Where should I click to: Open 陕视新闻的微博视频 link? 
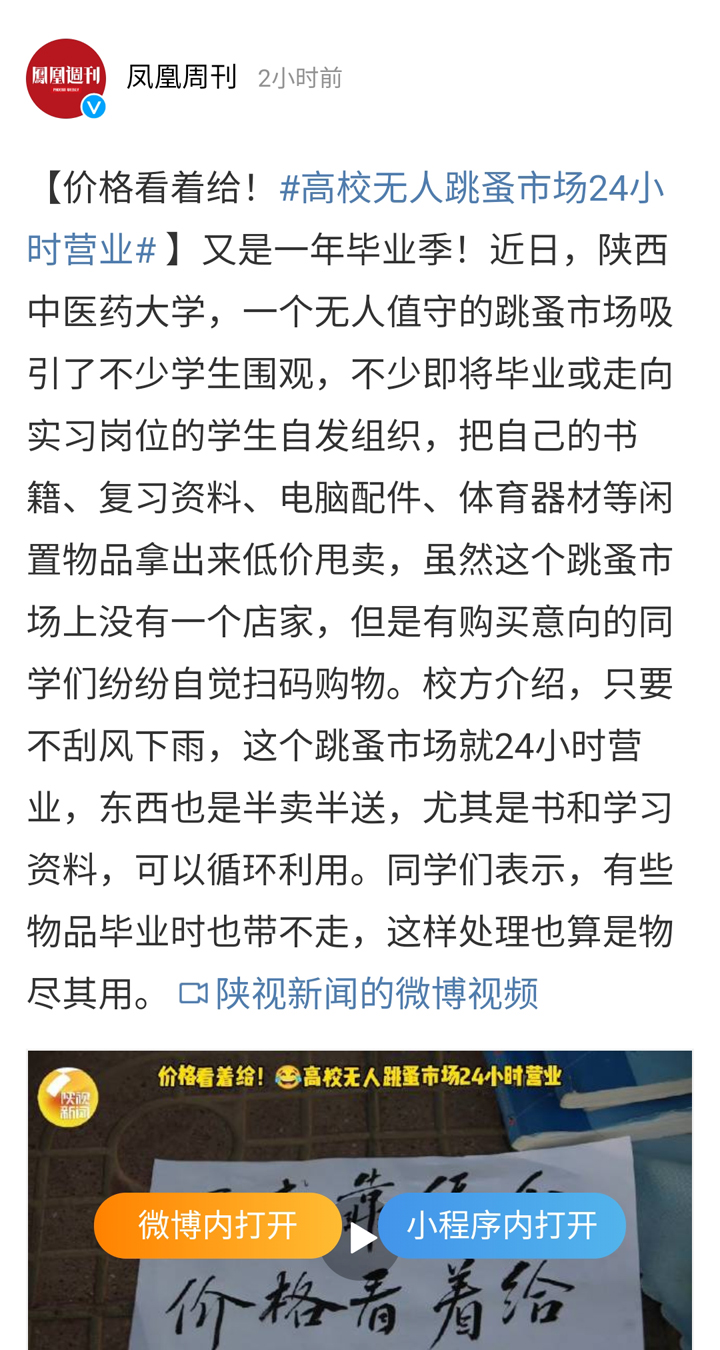click(359, 993)
